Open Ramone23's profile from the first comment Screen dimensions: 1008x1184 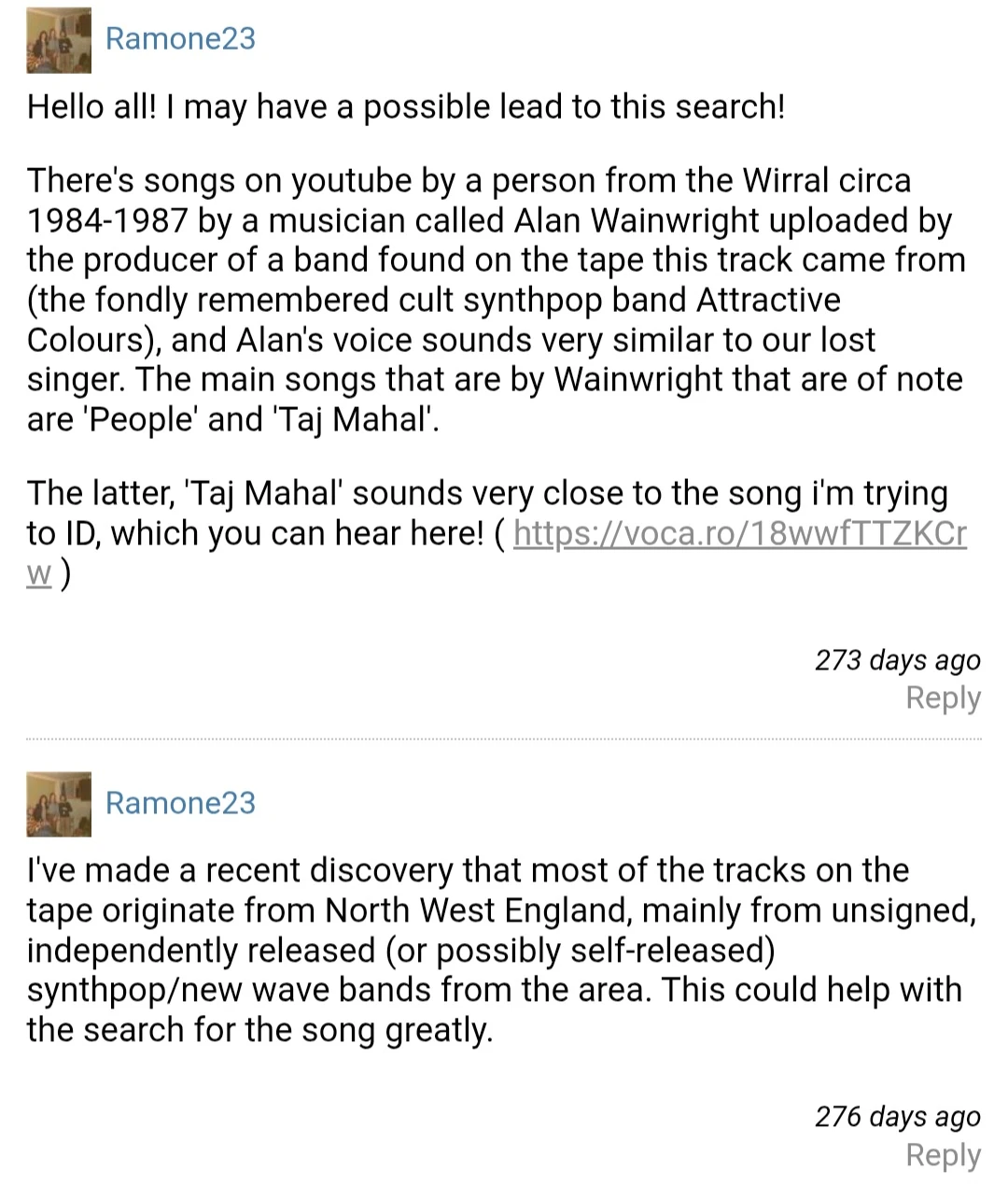(x=180, y=38)
